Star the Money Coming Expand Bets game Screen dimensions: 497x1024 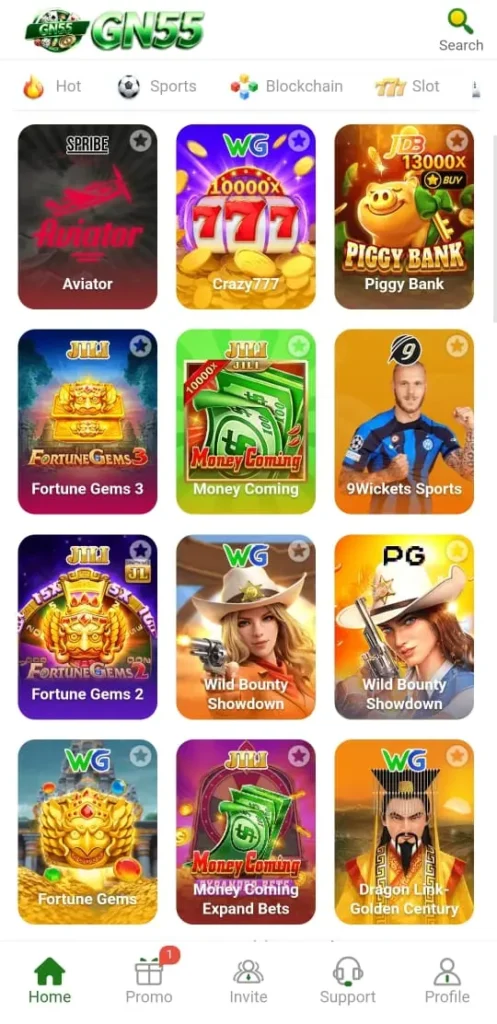pyautogui.click(x=298, y=756)
